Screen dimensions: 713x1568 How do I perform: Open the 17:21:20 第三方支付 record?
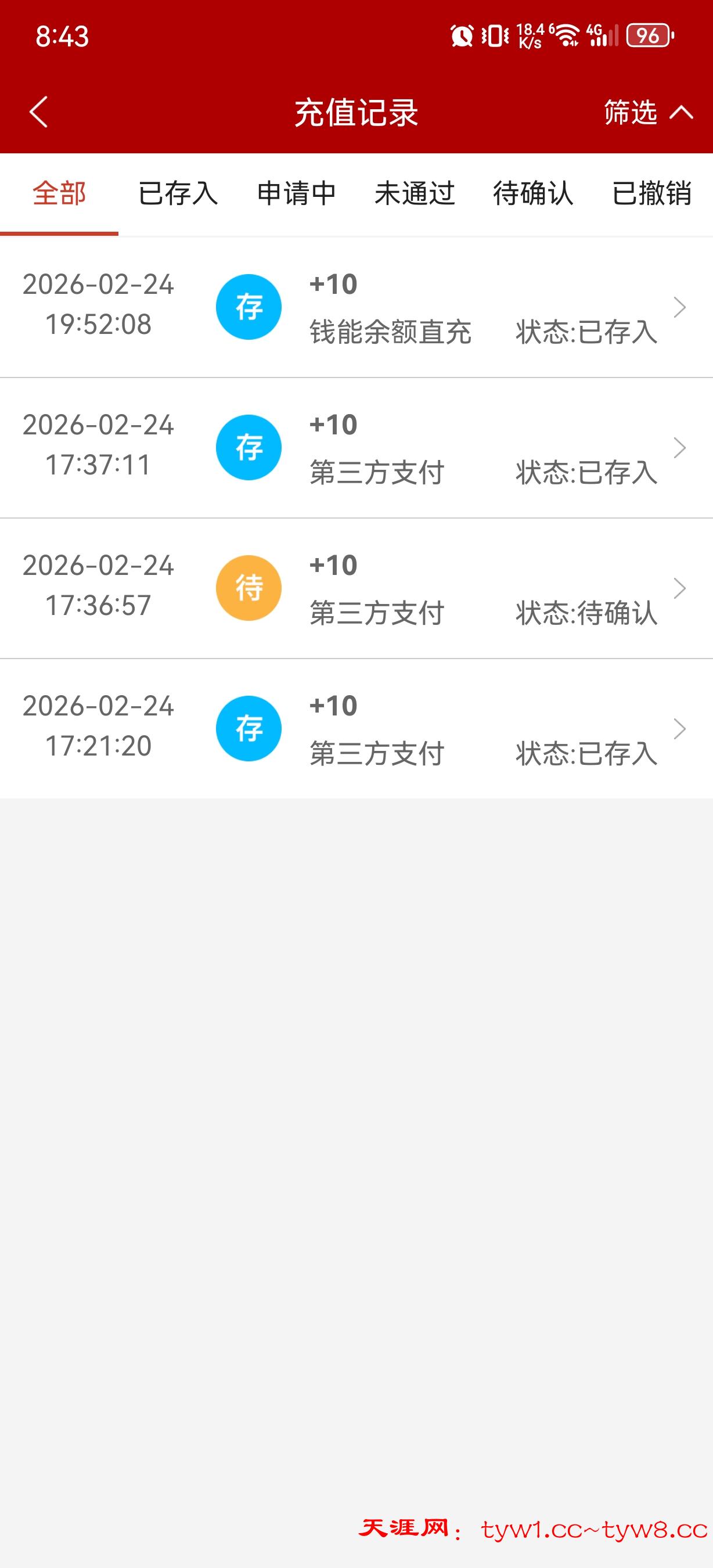pos(356,729)
